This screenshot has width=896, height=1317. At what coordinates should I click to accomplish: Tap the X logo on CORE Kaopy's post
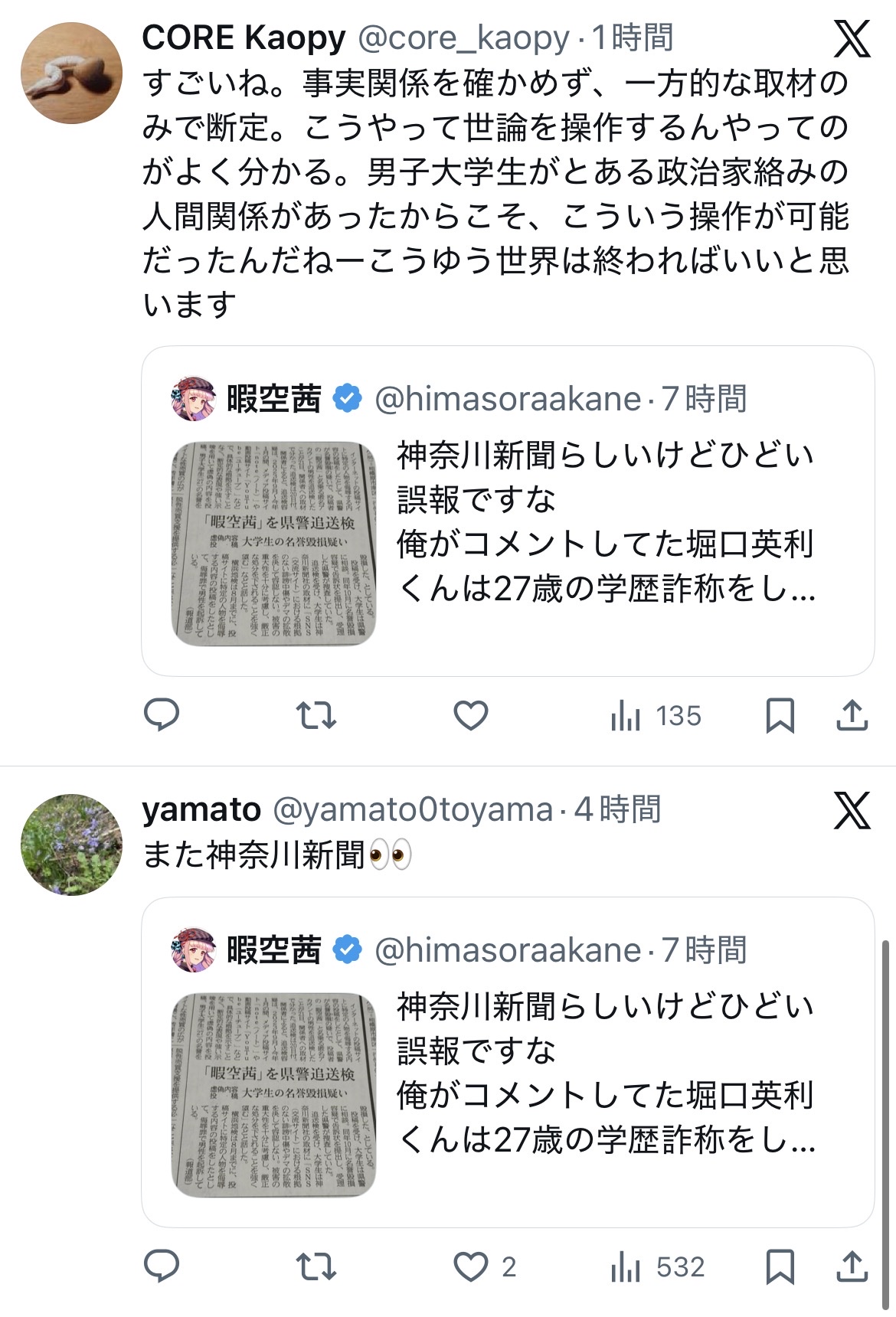click(852, 38)
